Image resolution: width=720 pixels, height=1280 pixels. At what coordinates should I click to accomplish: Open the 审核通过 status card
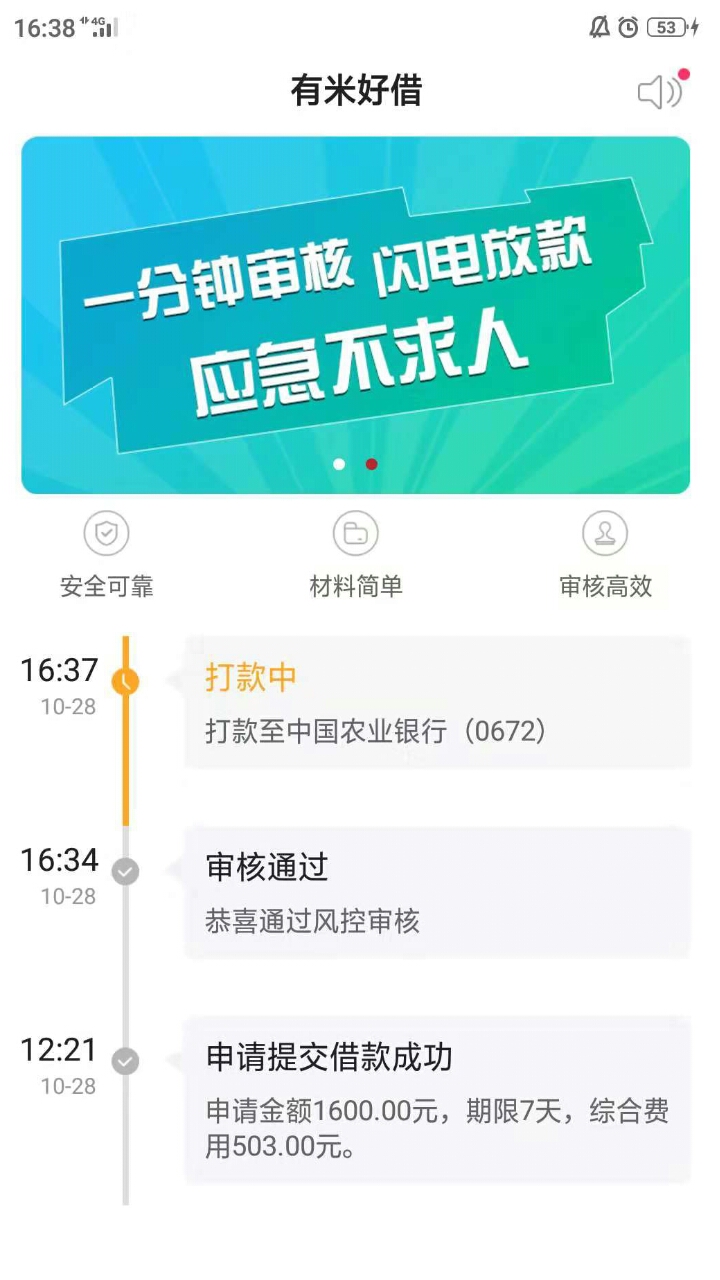(437, 892)
